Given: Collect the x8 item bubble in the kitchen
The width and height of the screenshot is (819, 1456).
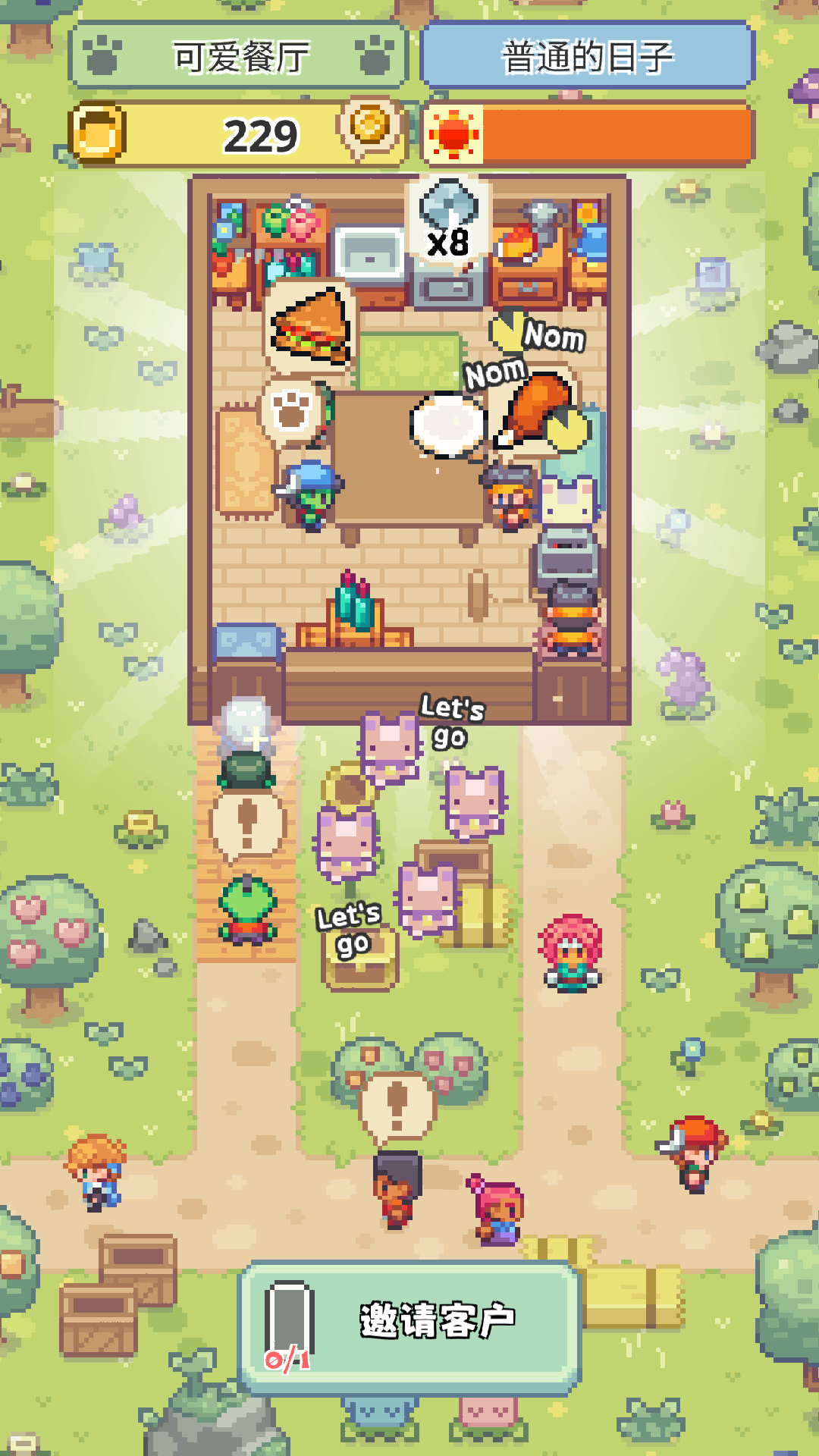Looking at the screenshot, I should point(449,221).
